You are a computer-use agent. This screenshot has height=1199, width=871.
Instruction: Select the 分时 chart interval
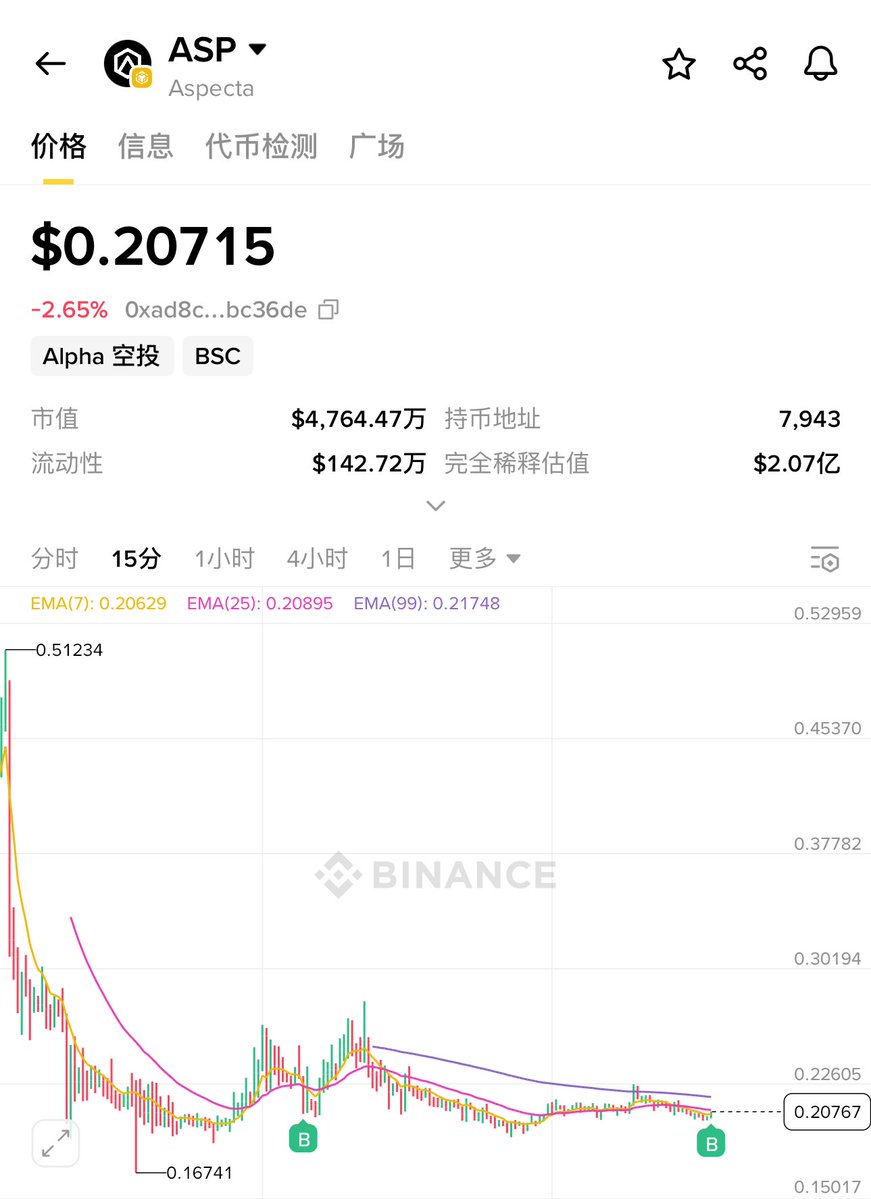click(x=54, y=558)
